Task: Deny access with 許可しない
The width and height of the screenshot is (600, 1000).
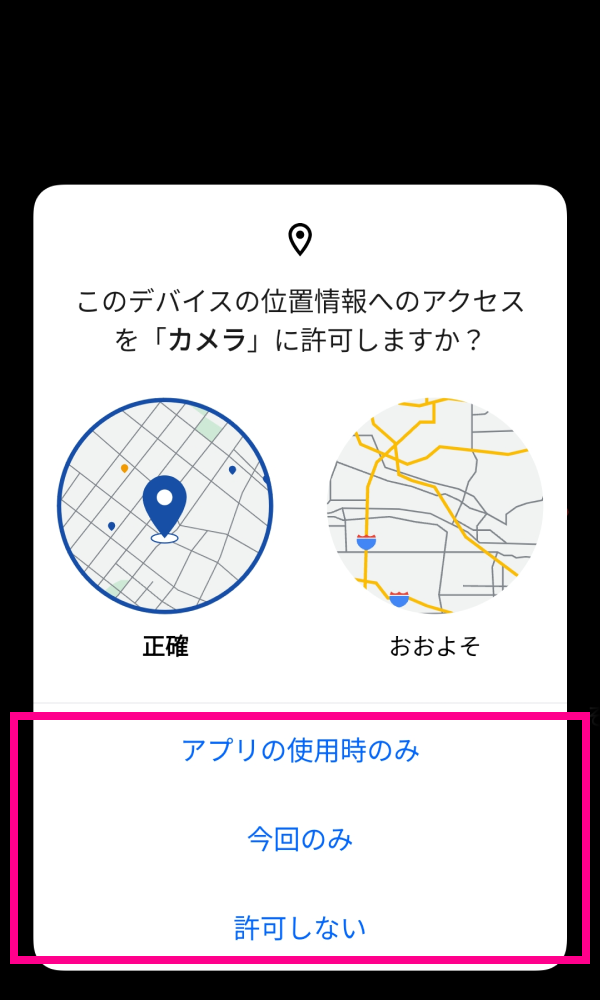Action: coord(300,927)
